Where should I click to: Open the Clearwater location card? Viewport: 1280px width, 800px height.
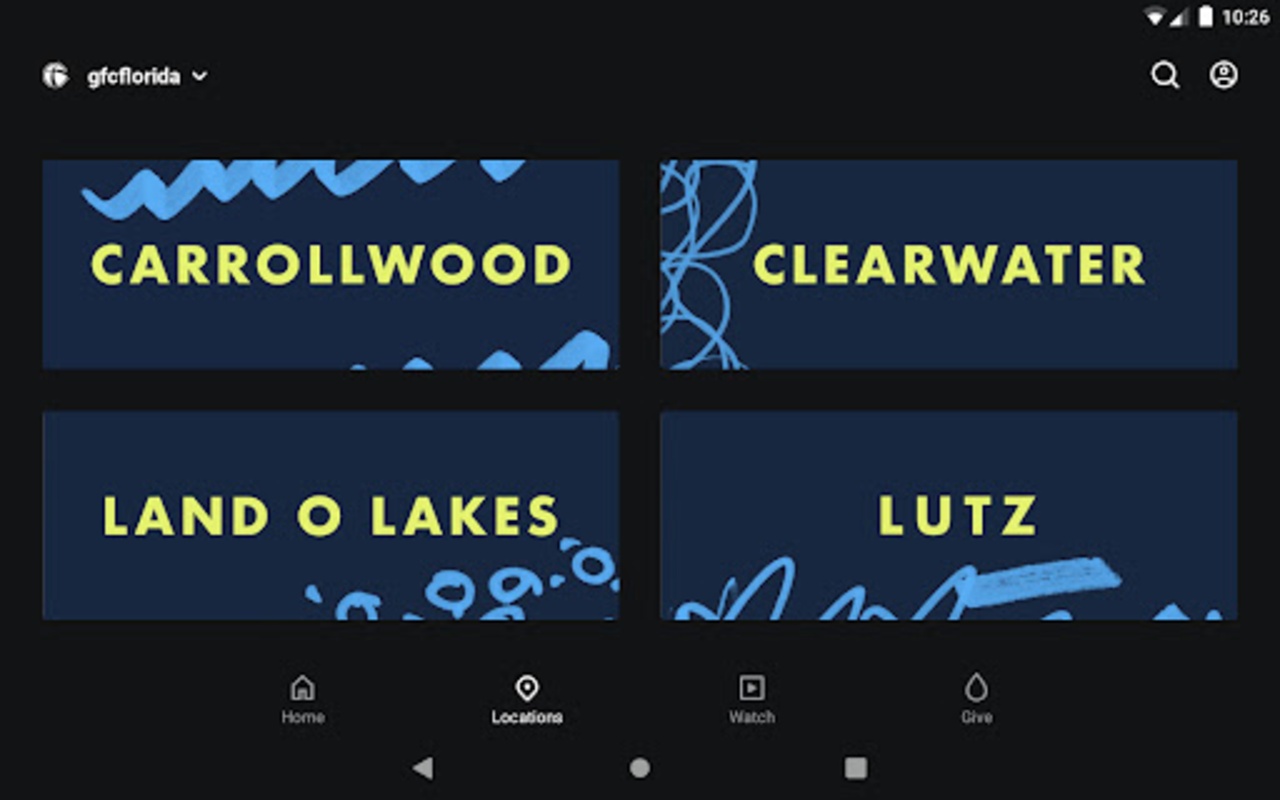[948, 265]
